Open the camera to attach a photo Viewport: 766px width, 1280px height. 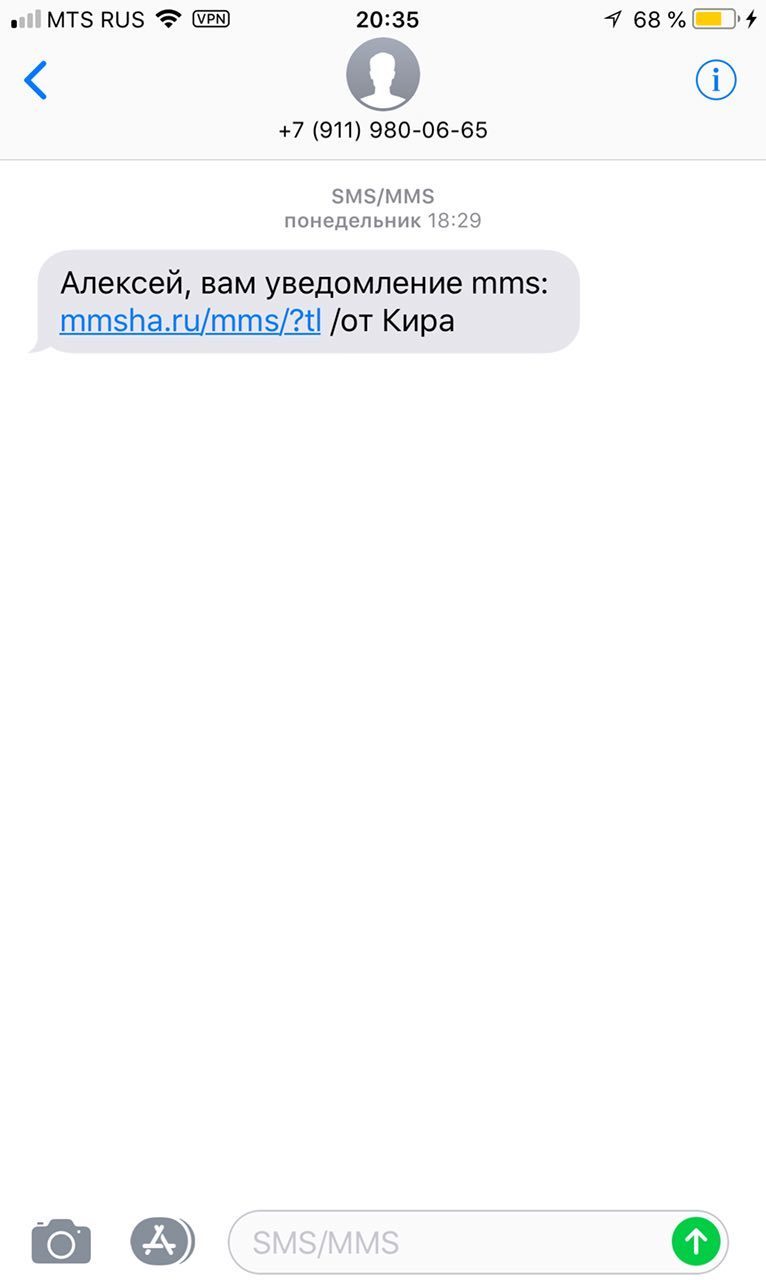61,1242
